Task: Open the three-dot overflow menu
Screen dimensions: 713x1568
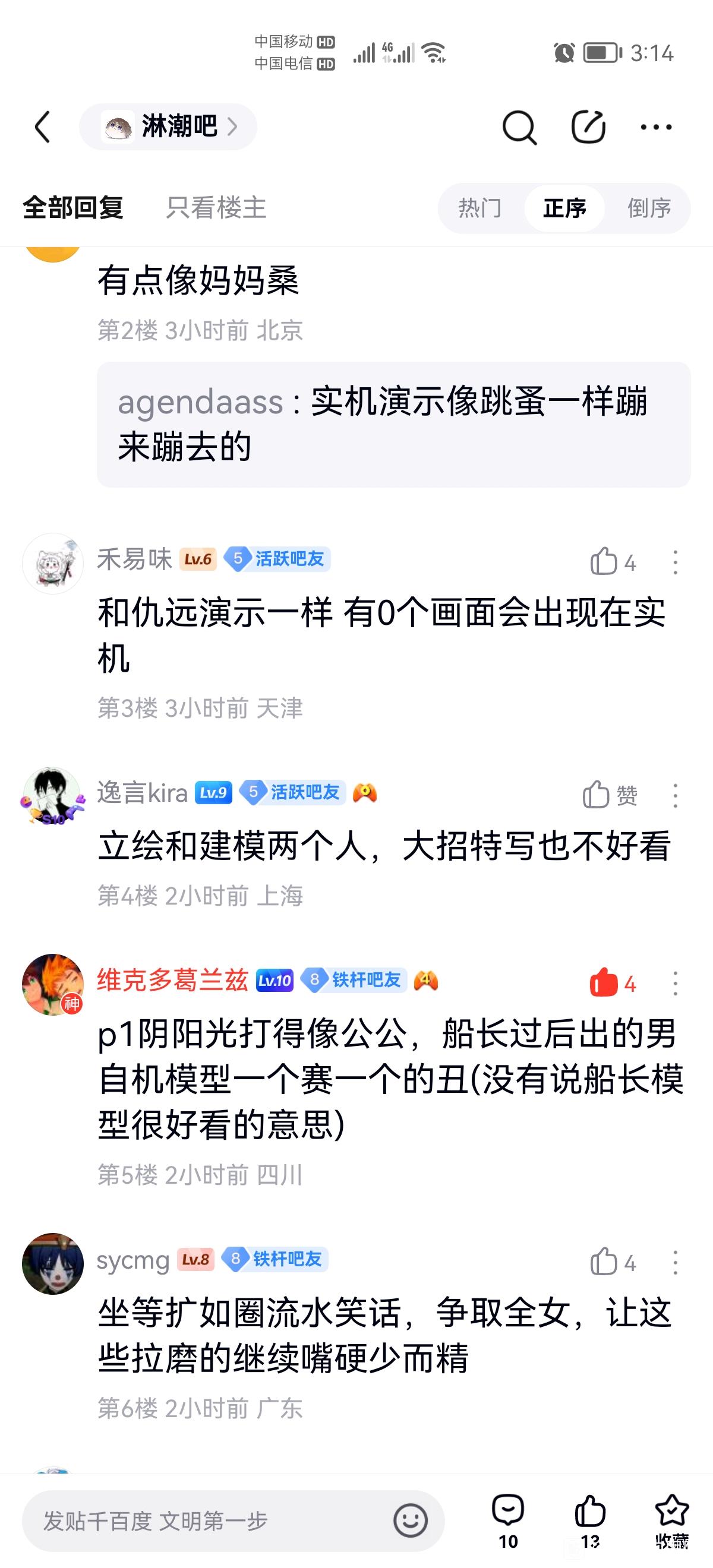Action: point(656,127)
